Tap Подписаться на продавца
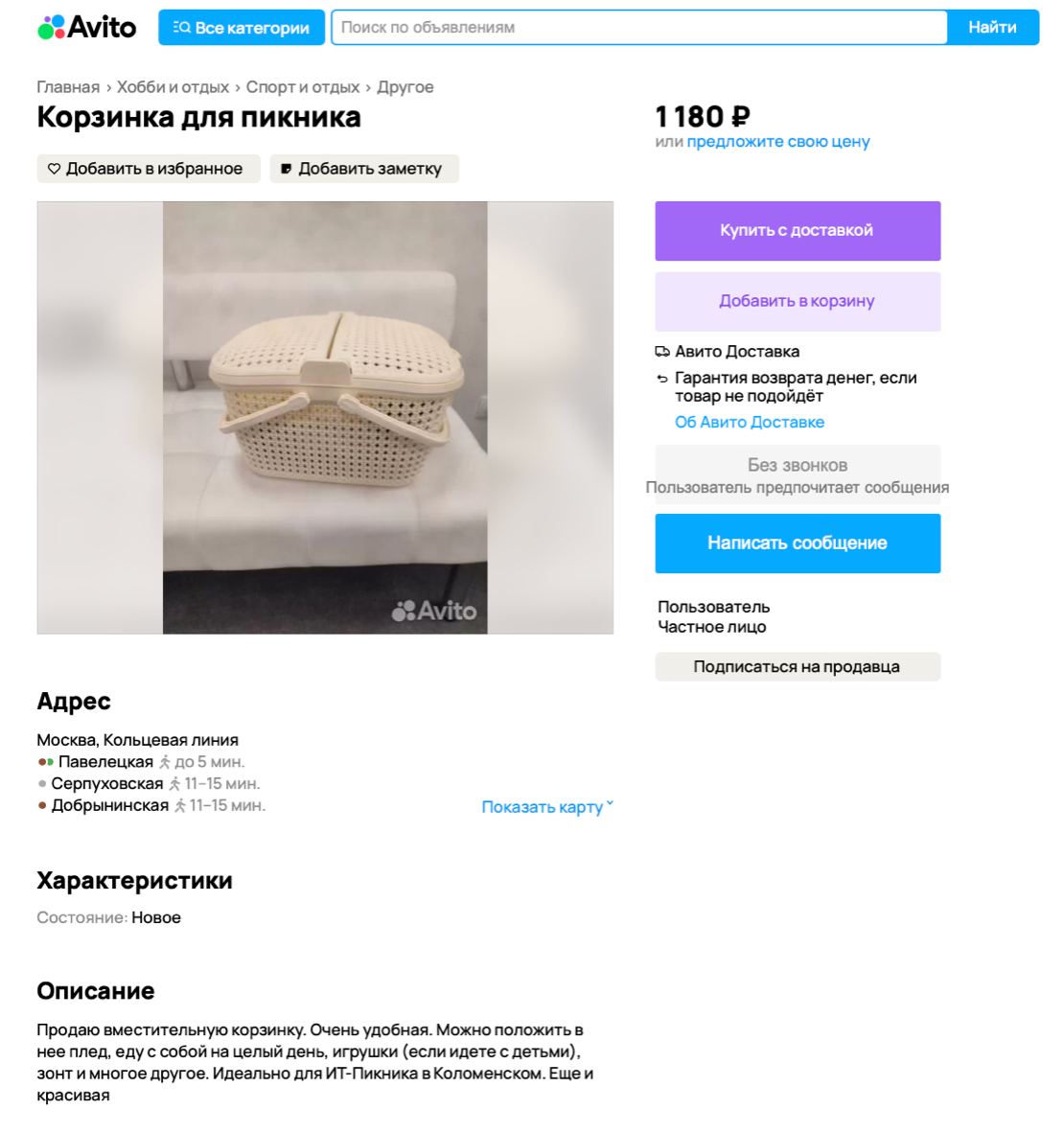This screenshot has height=1133, width=1064. coord(798,667)
